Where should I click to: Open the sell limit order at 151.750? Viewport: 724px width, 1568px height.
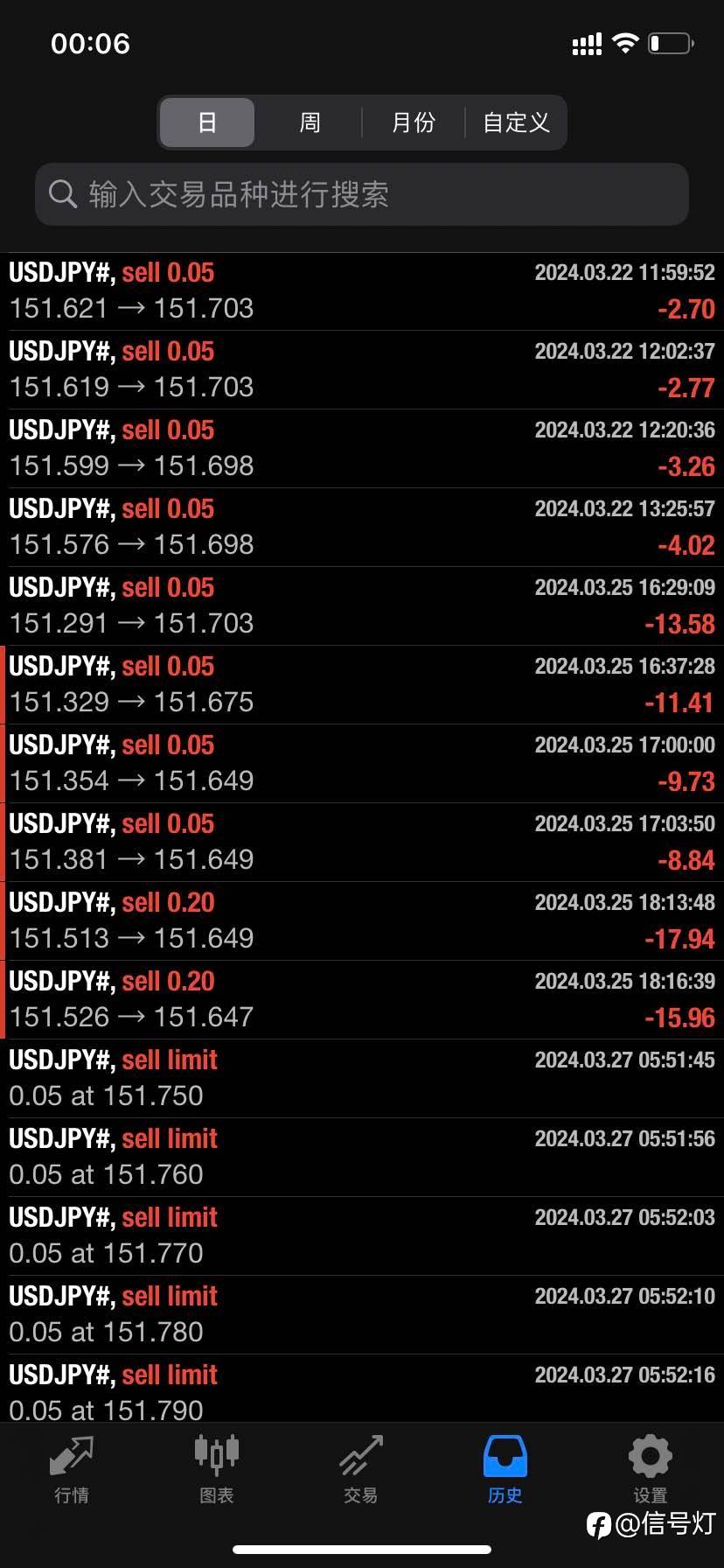[362, 1079]
